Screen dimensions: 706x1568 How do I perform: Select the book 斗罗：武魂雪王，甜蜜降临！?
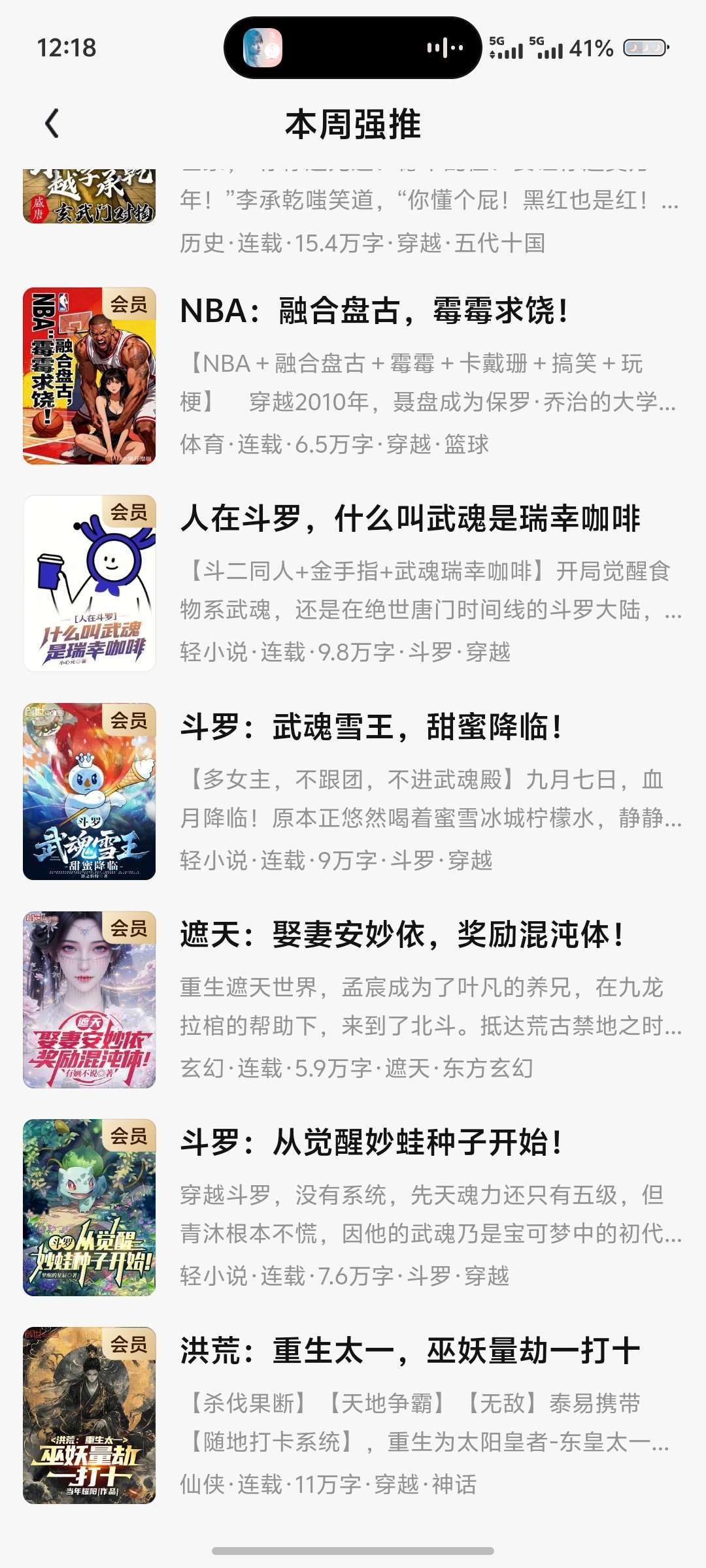click(x=371, y=727)
